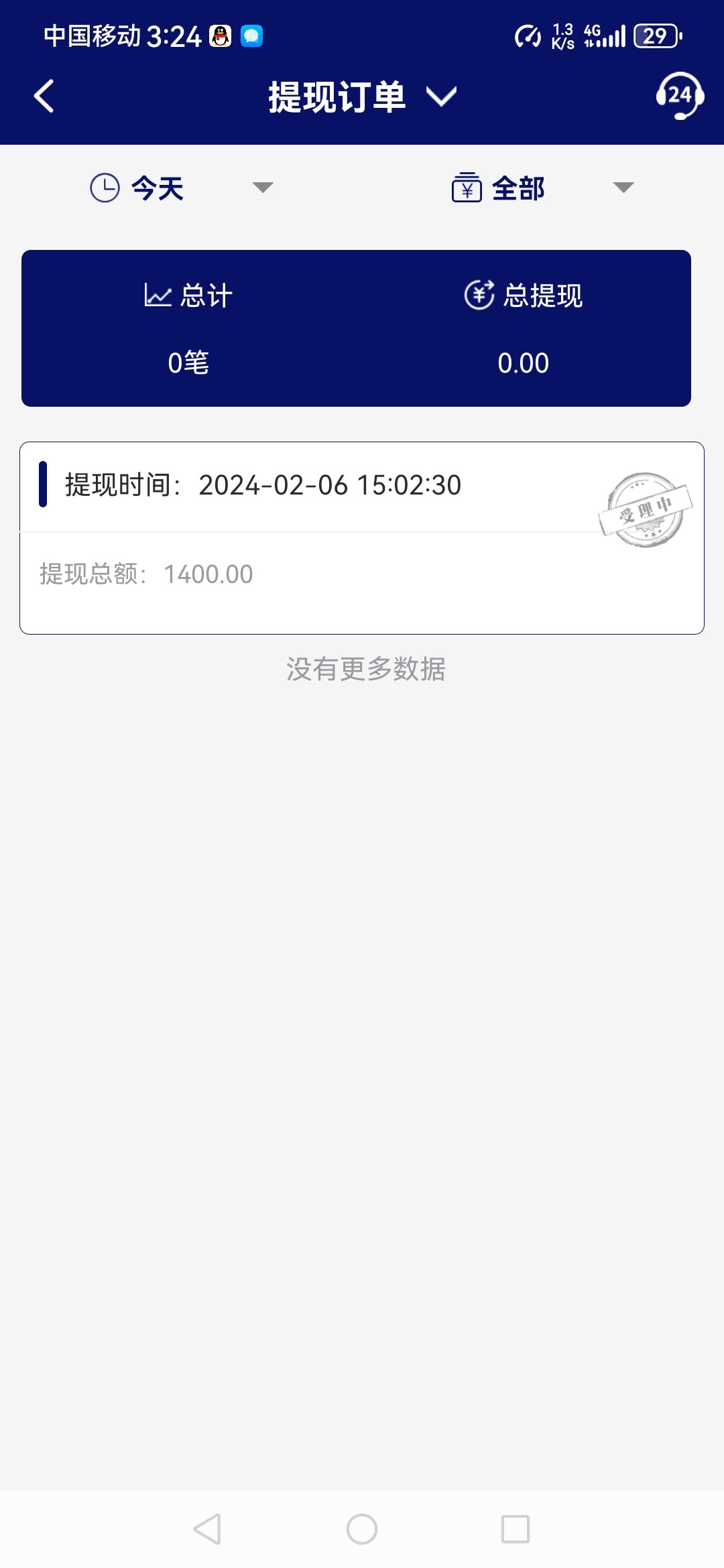The height and width of the screenshot is (1568, 724).
Task: Tap the message icon in the status bar
Action: tap(251, 37)
